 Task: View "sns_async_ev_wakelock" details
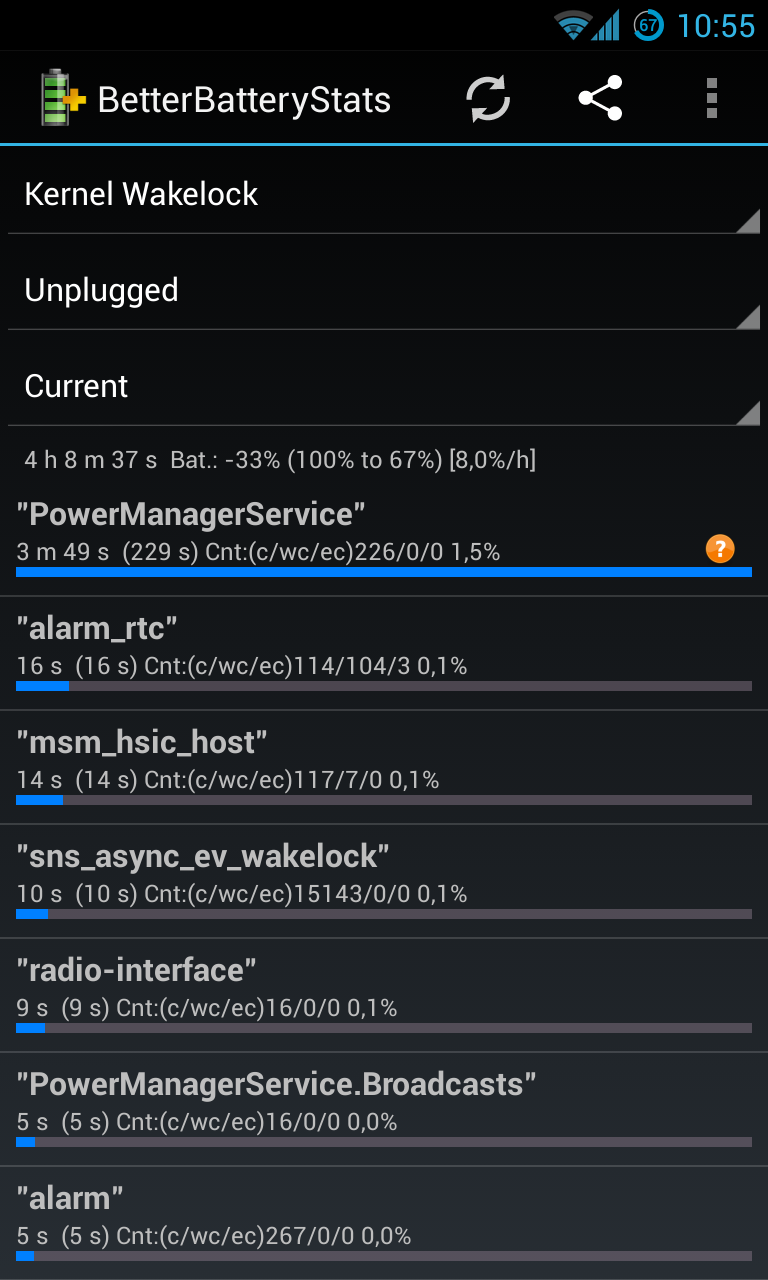[384, 882]
